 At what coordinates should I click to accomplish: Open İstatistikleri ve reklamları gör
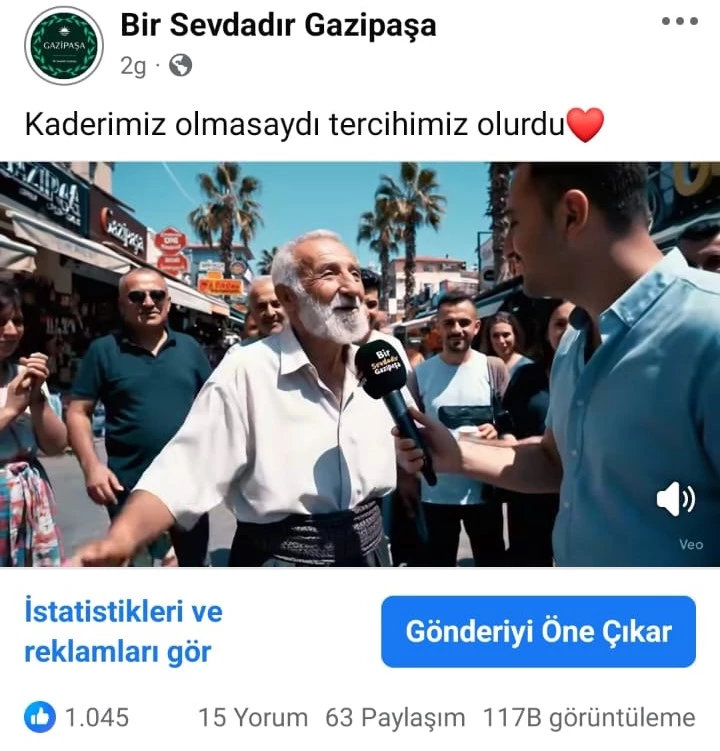pos(124,631)
